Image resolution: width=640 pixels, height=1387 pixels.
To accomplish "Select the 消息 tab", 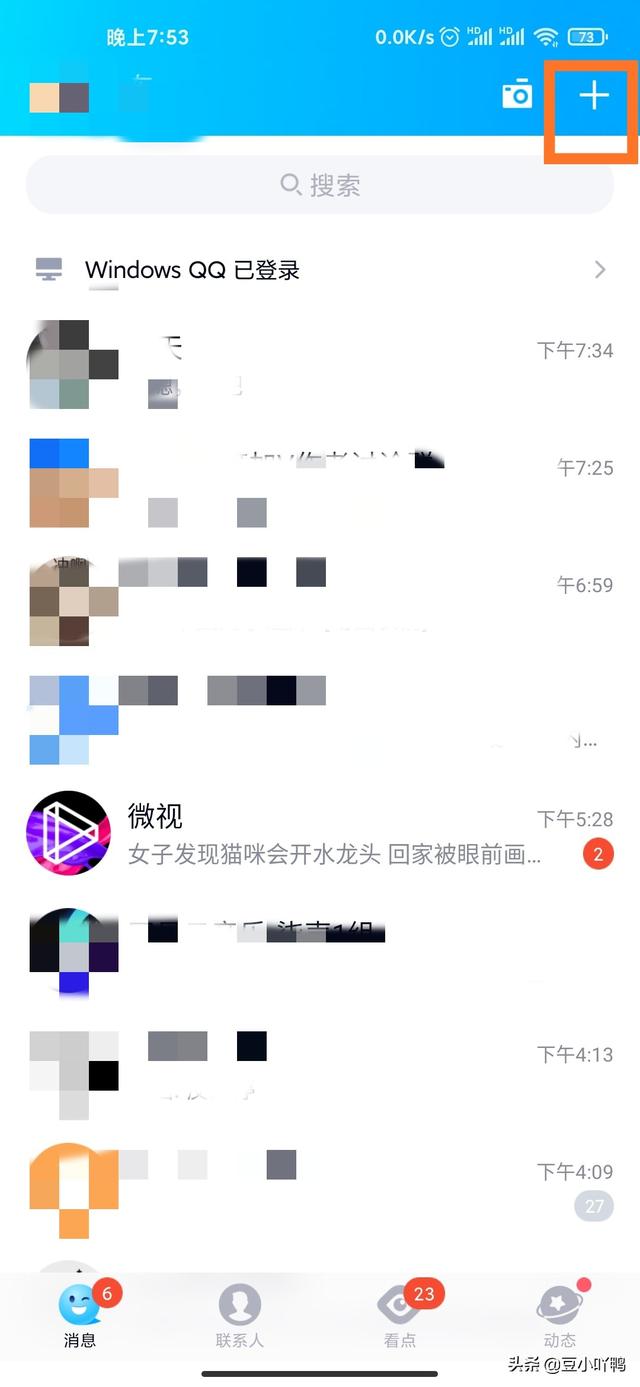I will (x=80, y=1317).
